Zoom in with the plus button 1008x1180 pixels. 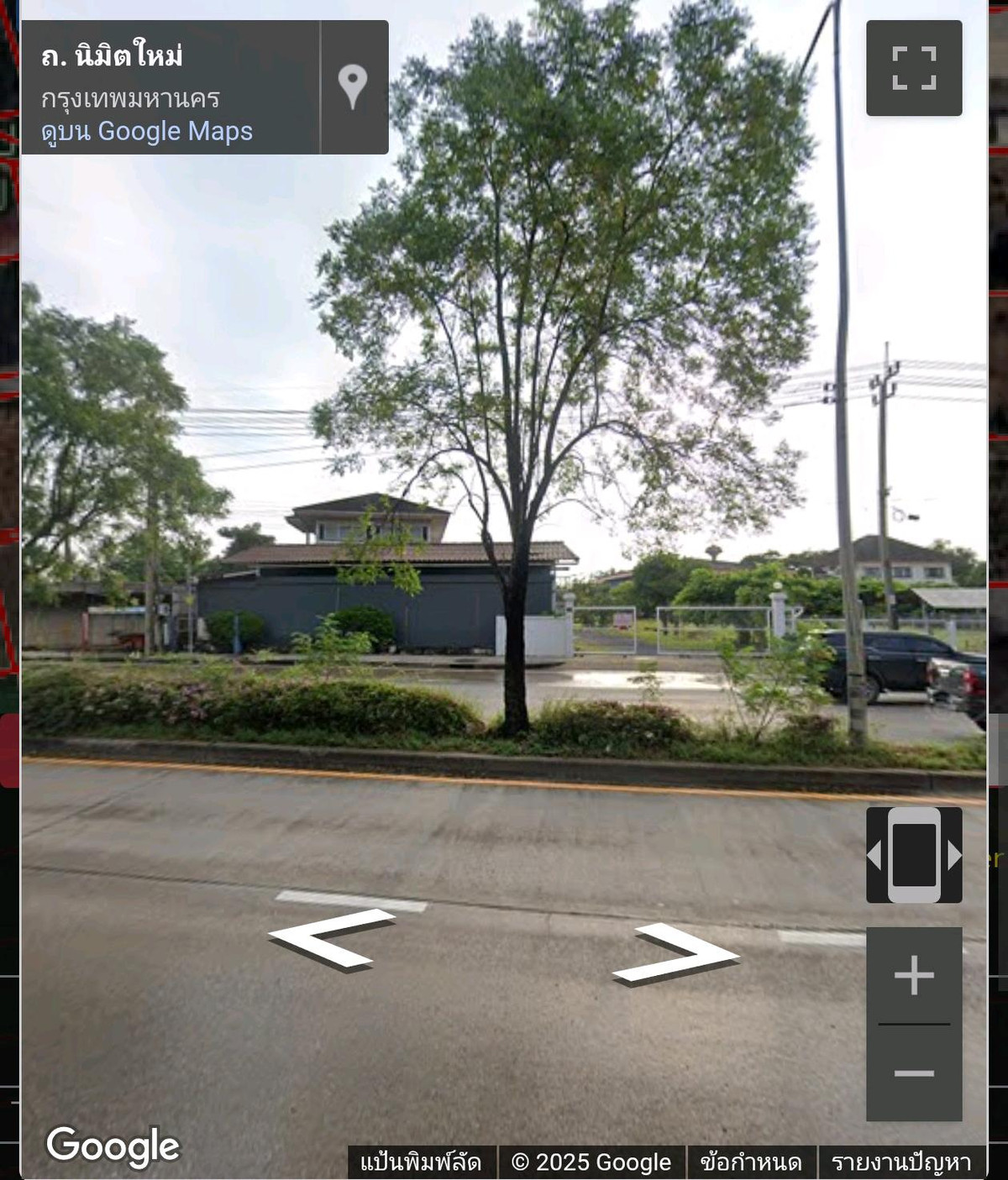coord(914,976)
